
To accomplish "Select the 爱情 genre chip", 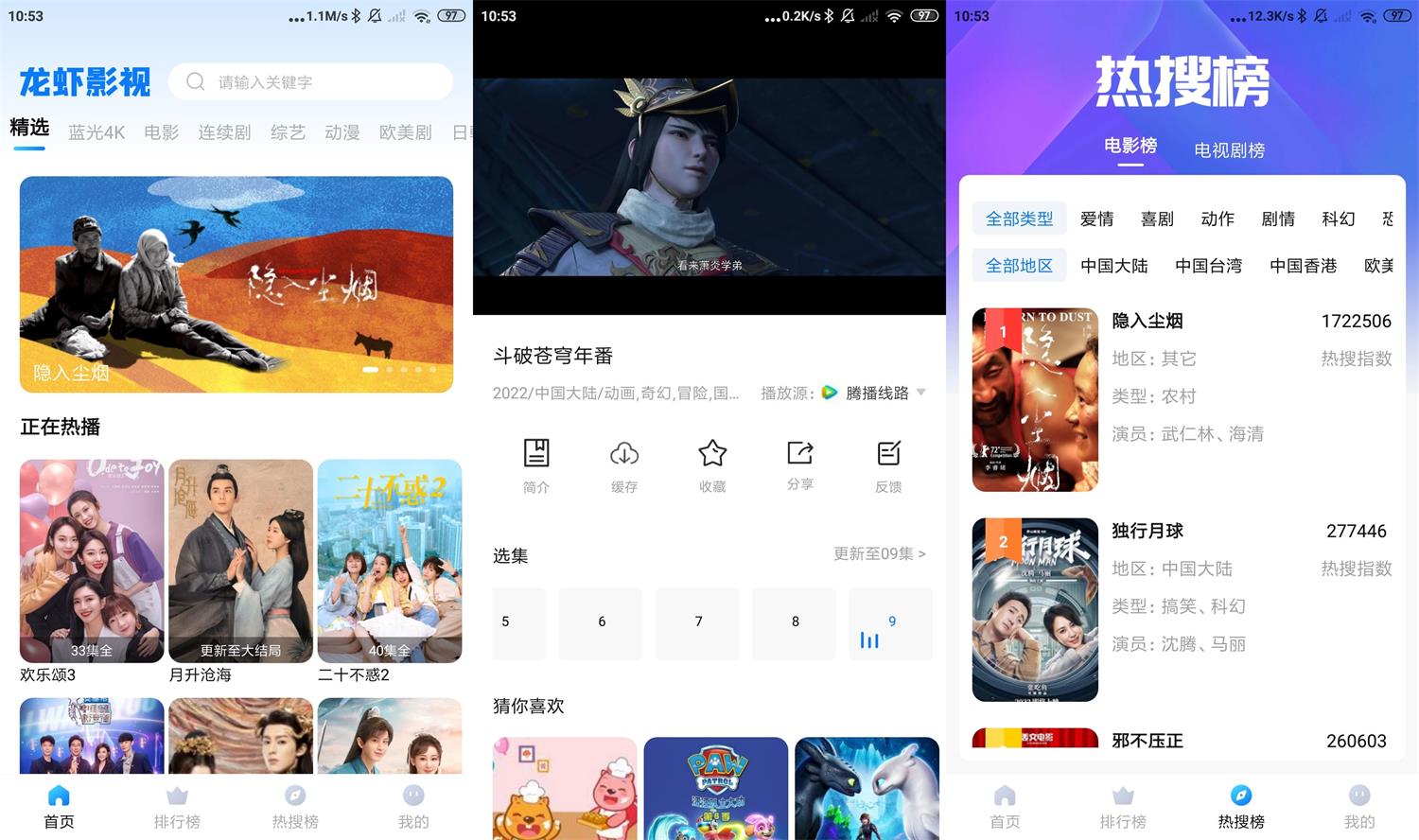I will coord(1096,219).
